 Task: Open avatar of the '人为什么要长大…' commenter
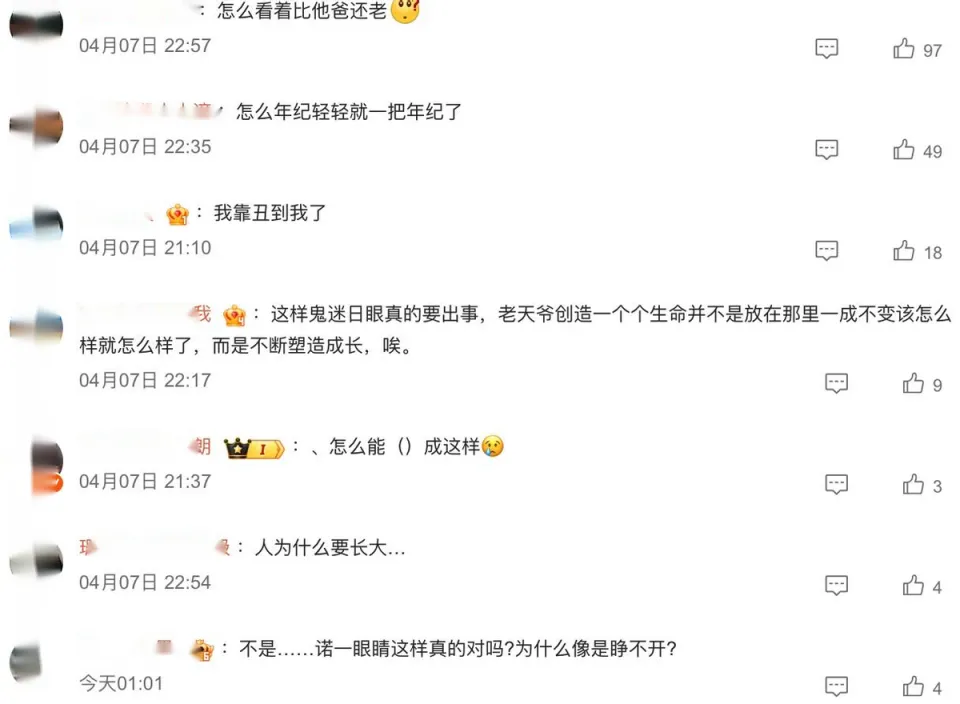36,561
